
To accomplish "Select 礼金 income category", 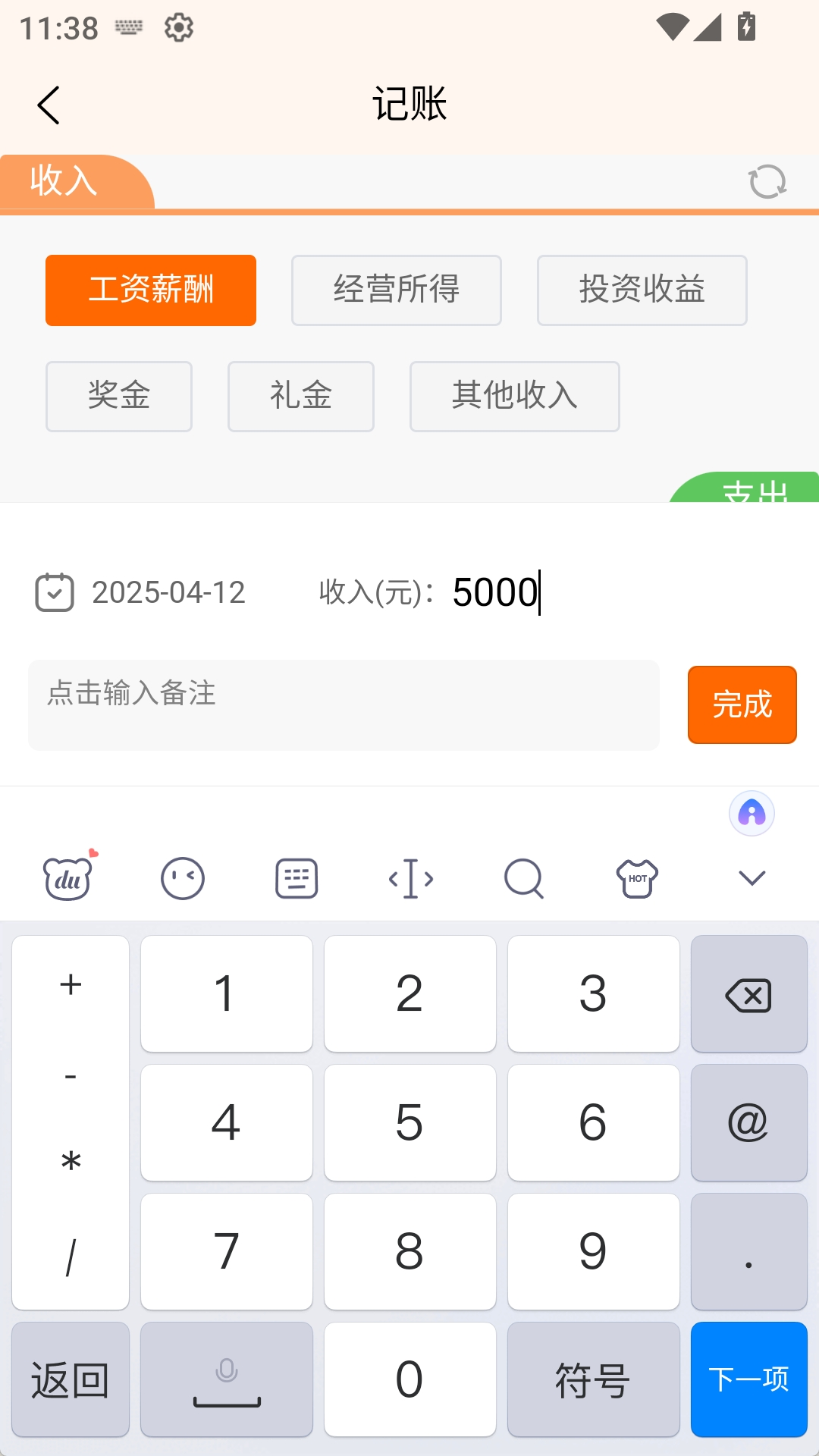I will click(301, 397).
